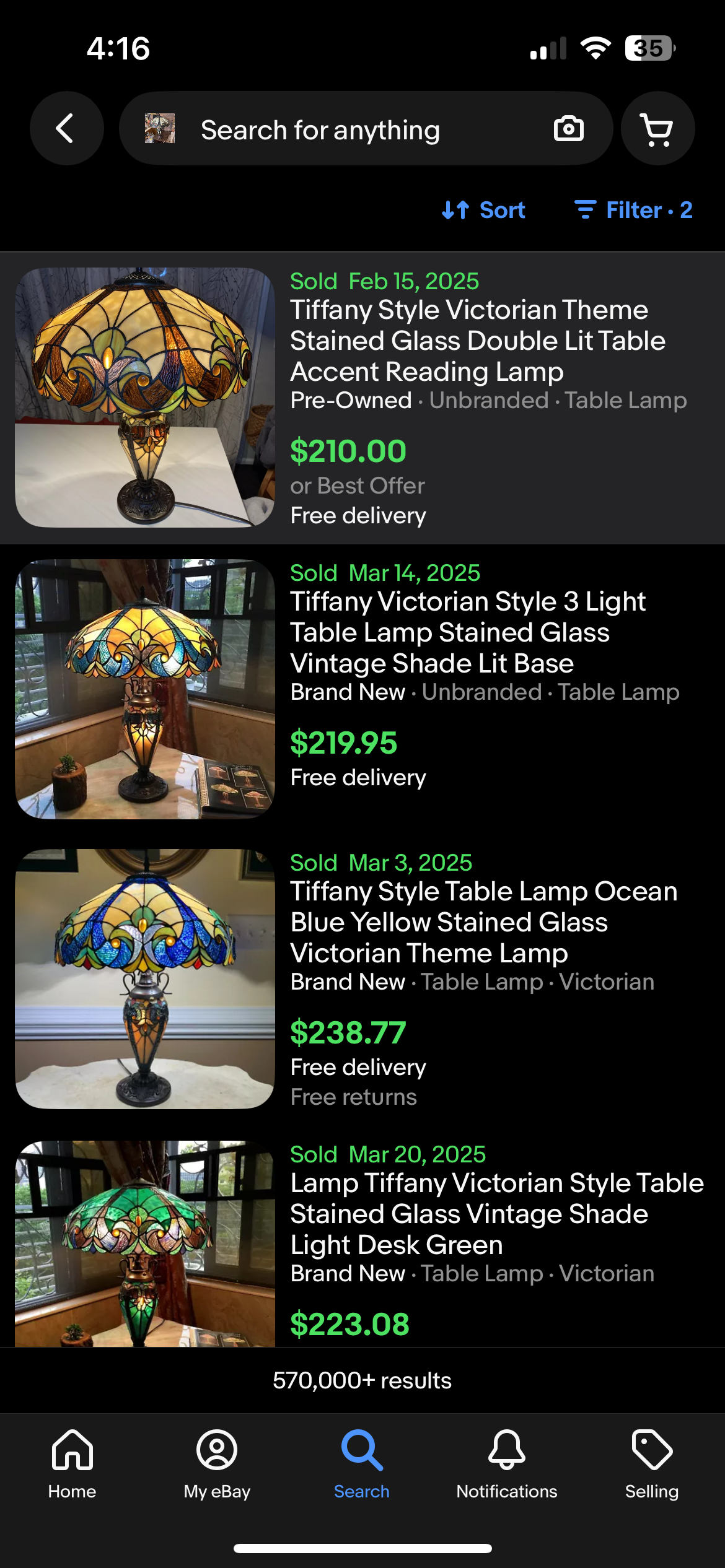The width and height of the screenshot is (725, 1568).
Task: Open the Double Lit Table Accent Reading Lamp listing
Action: pos(477,341)
